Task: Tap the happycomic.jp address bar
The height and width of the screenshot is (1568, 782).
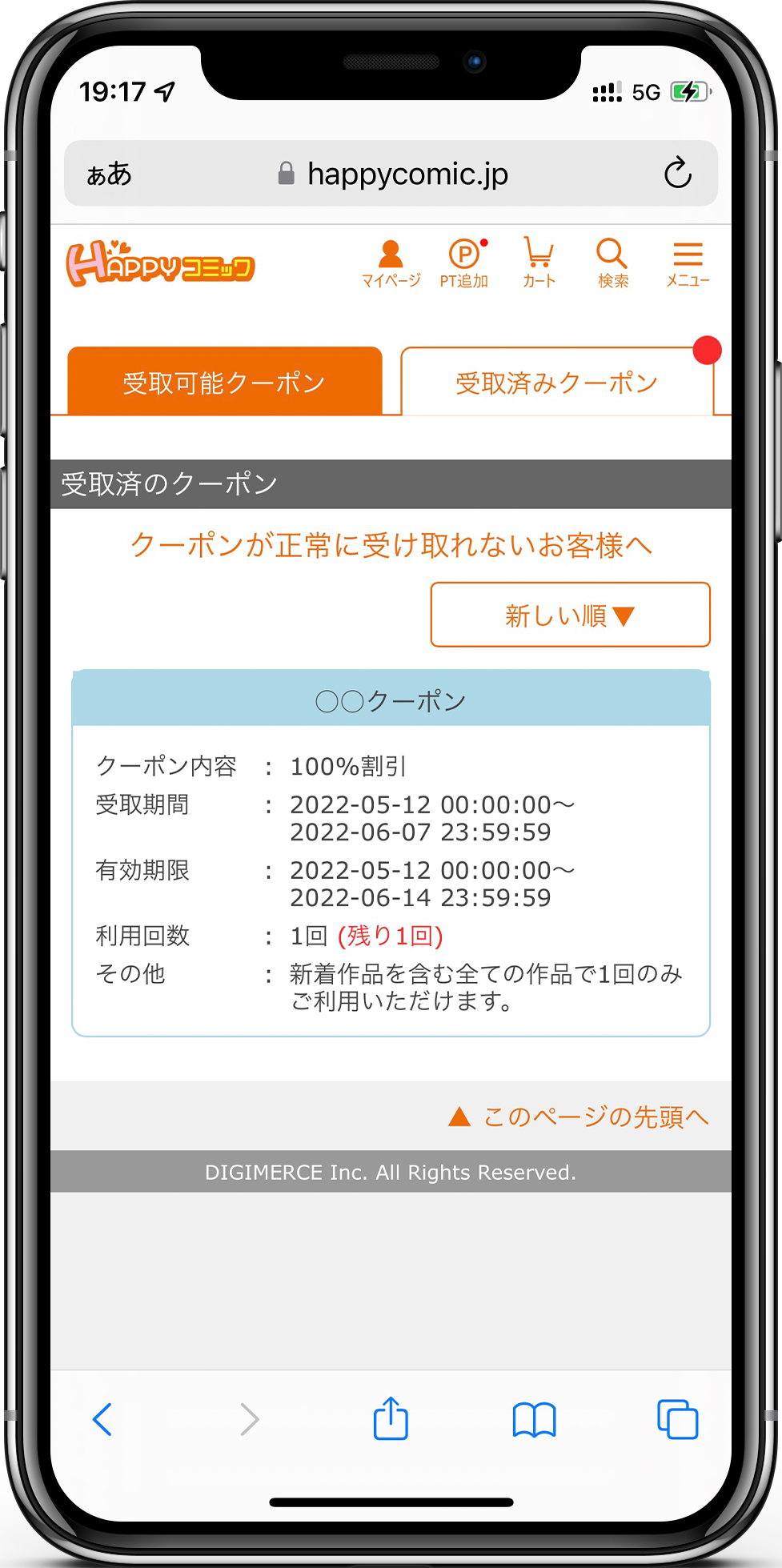Action: pos(392,174)
